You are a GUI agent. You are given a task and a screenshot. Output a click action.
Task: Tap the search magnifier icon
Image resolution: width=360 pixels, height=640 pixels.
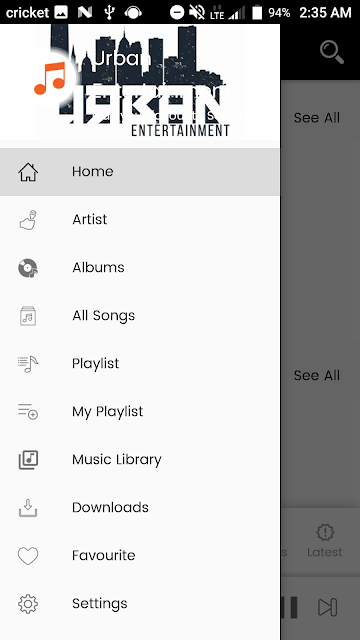click(x=331, y=52)
